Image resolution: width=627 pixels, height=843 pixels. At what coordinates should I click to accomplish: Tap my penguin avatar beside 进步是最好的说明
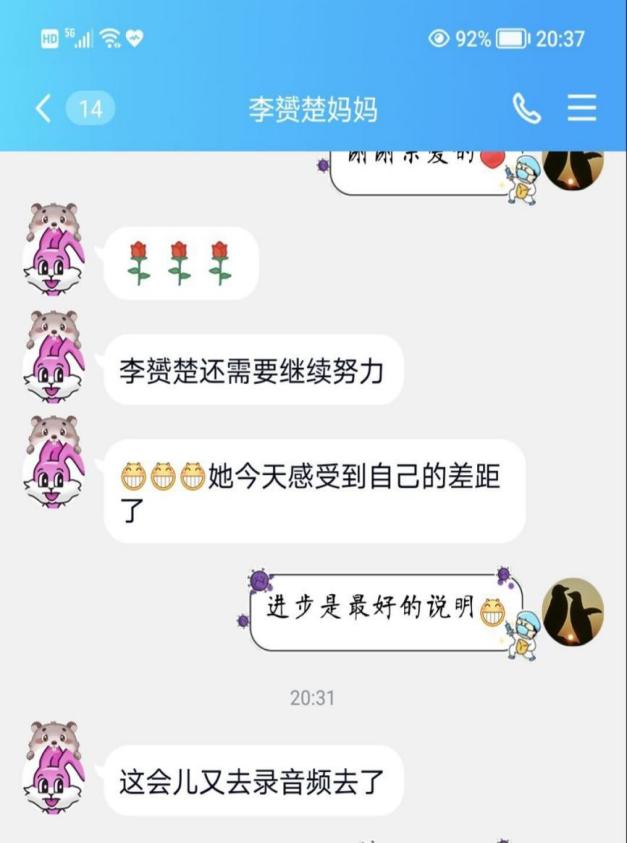(573, 610)
